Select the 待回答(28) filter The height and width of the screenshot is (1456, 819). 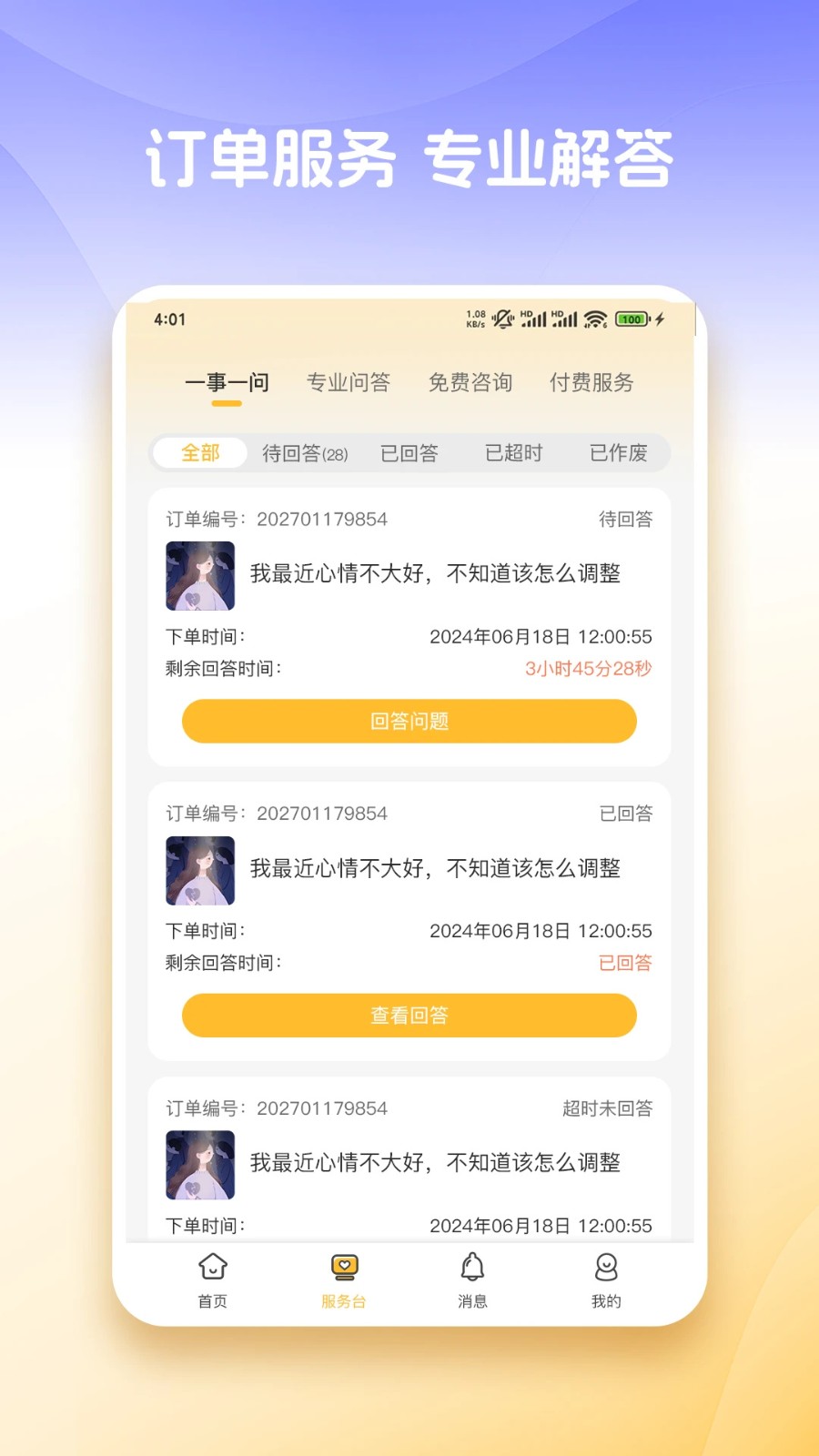[305, 452]
